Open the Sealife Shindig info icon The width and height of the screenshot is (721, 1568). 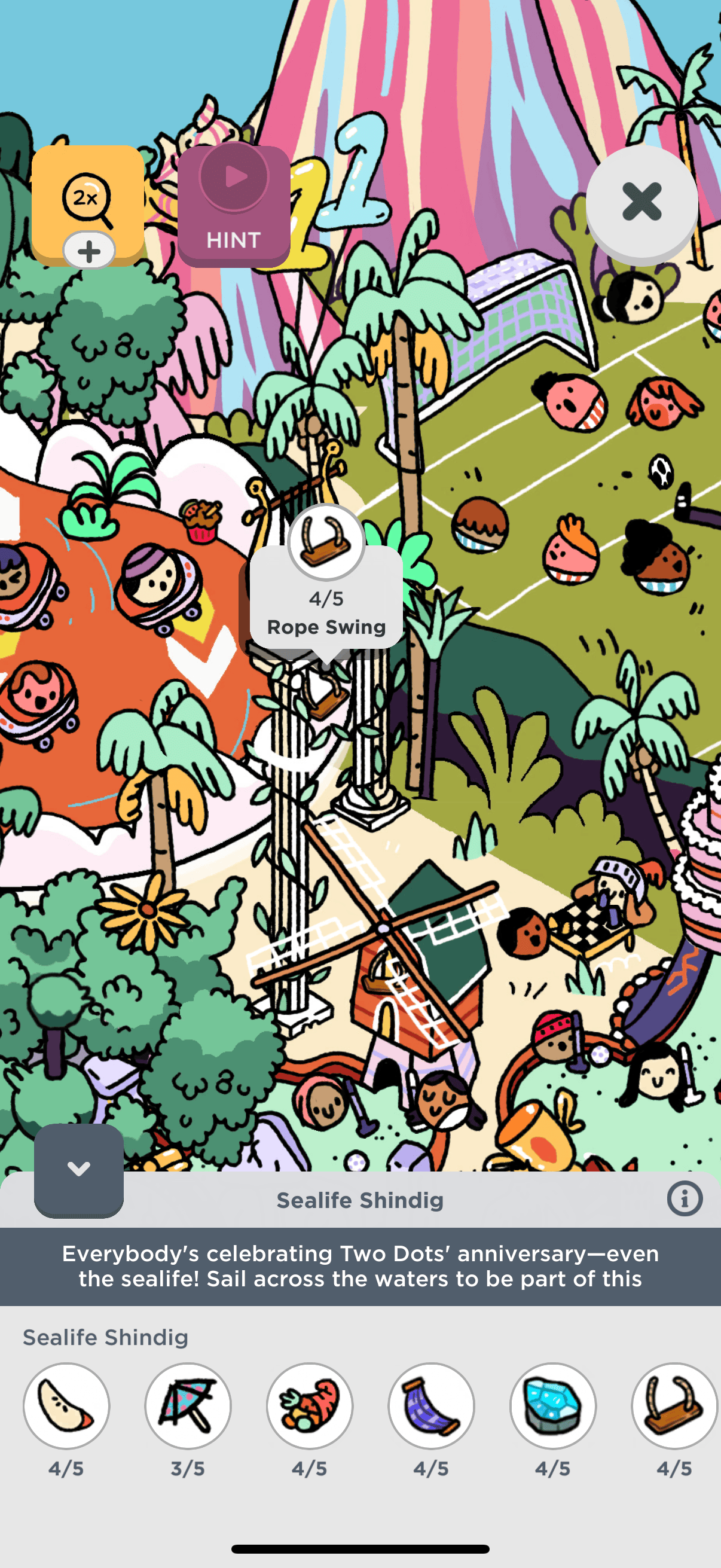pos(685,1199)
